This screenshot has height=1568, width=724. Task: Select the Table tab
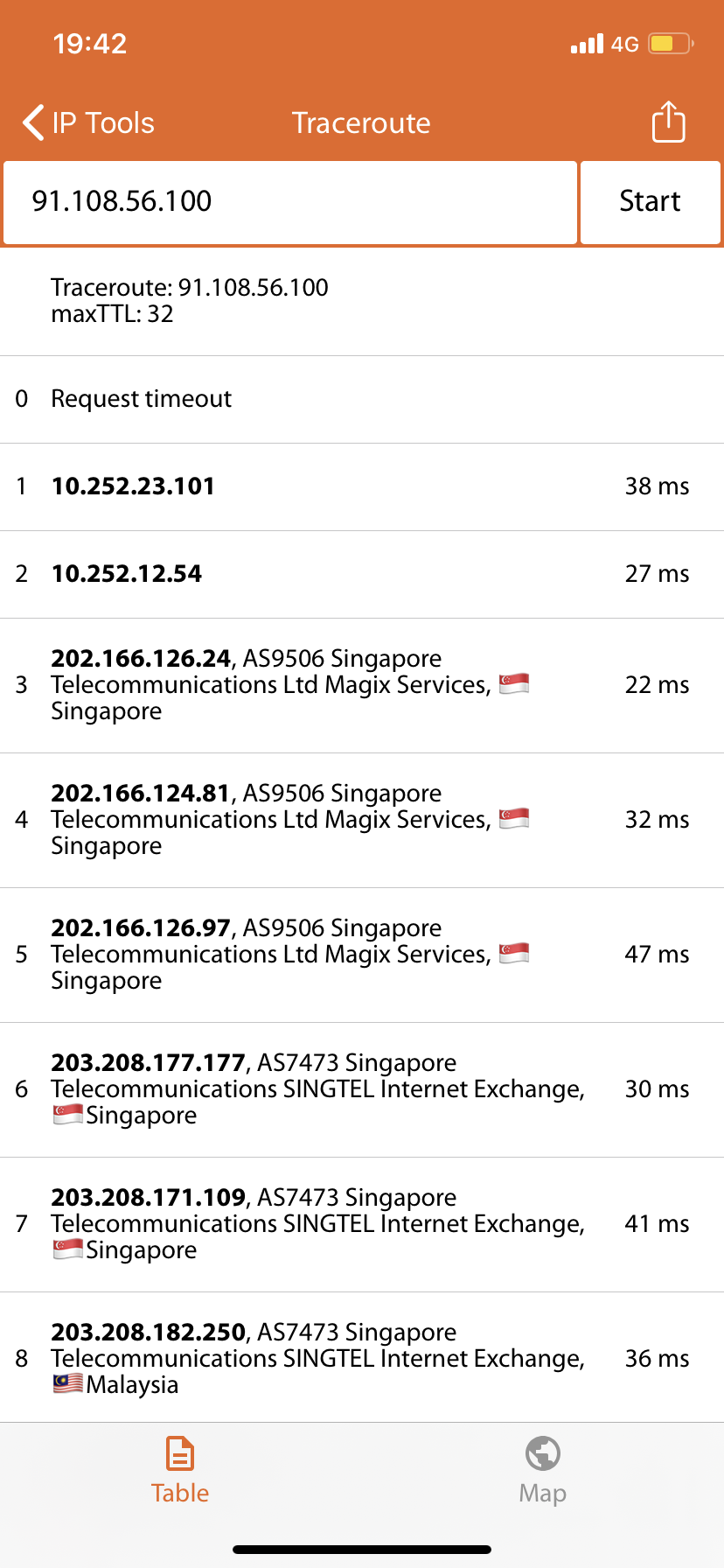coord(180,1470)
